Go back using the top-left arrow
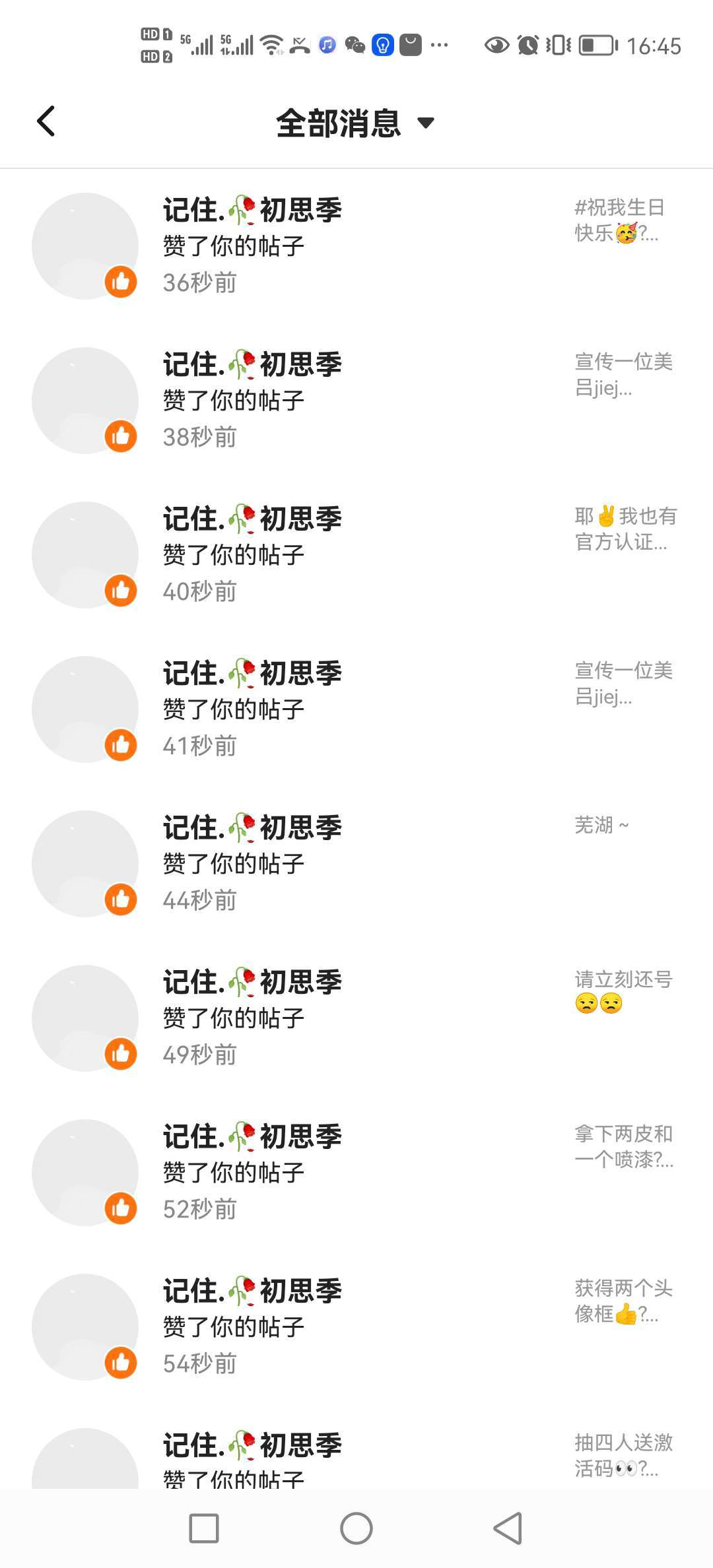The image size is (713, 1568). (x=46, y=121)
